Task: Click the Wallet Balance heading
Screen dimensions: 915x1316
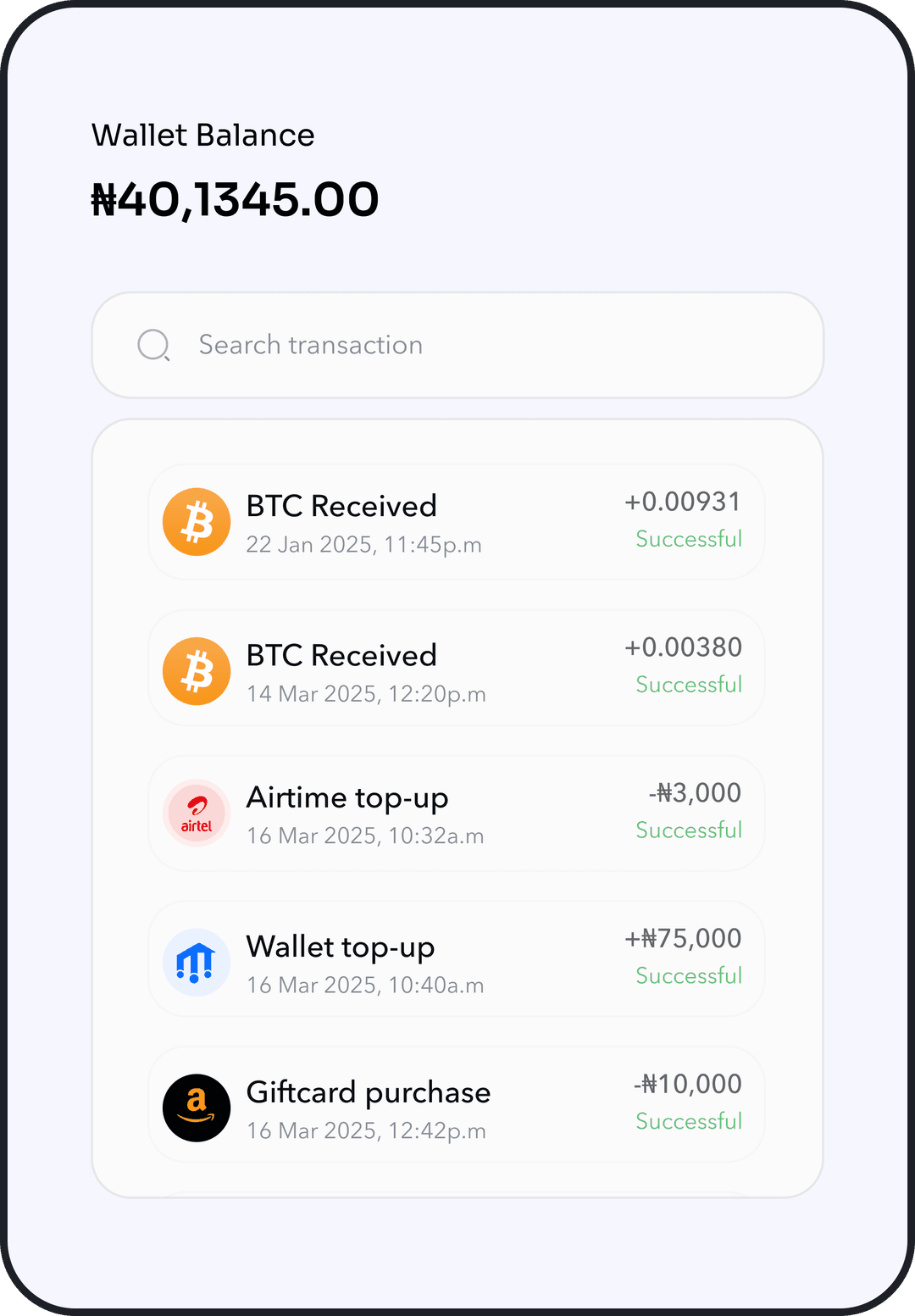Action: pos(202,134)
